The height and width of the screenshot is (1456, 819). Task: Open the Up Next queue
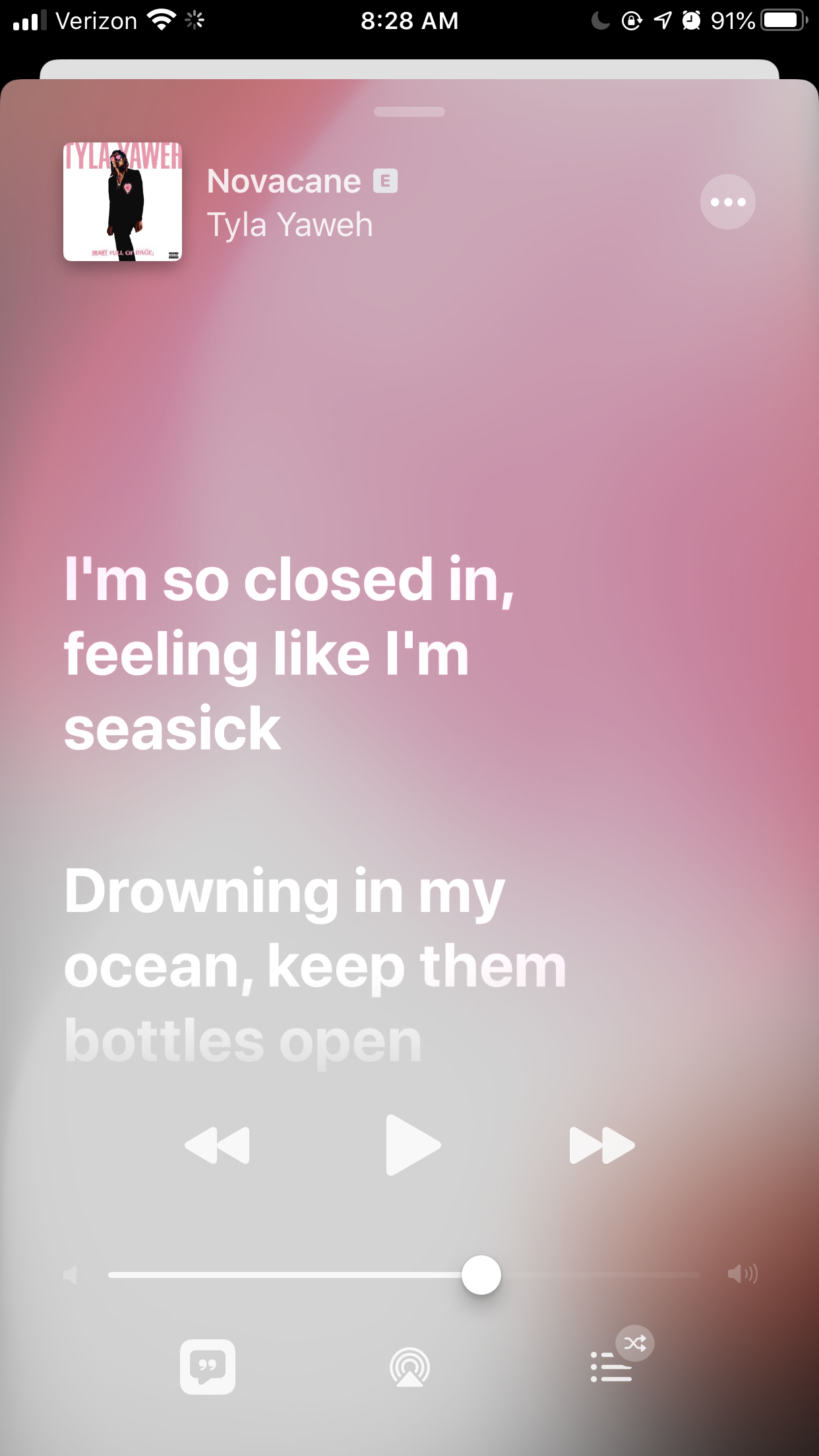pos(611,1366)
